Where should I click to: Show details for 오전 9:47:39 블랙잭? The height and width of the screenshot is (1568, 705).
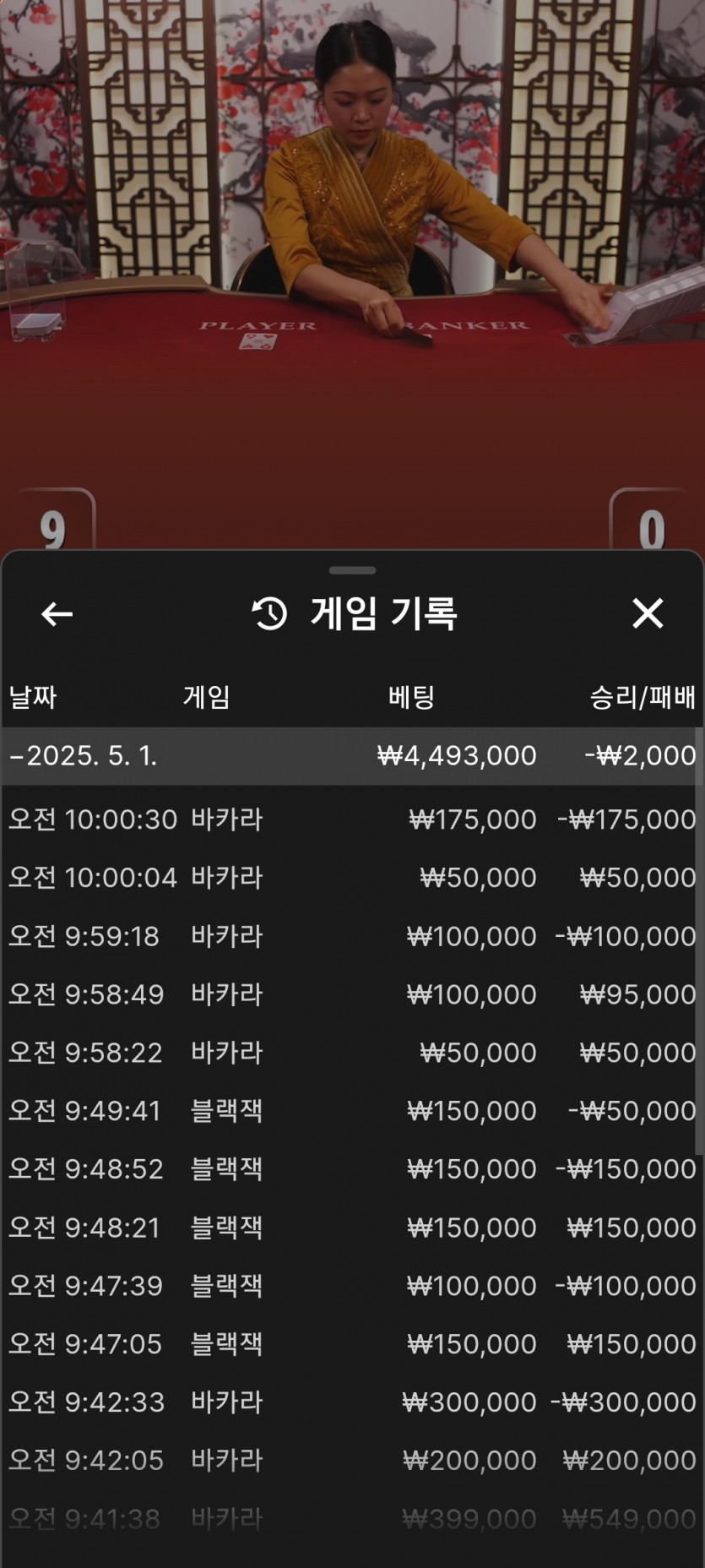point(352,1286)
